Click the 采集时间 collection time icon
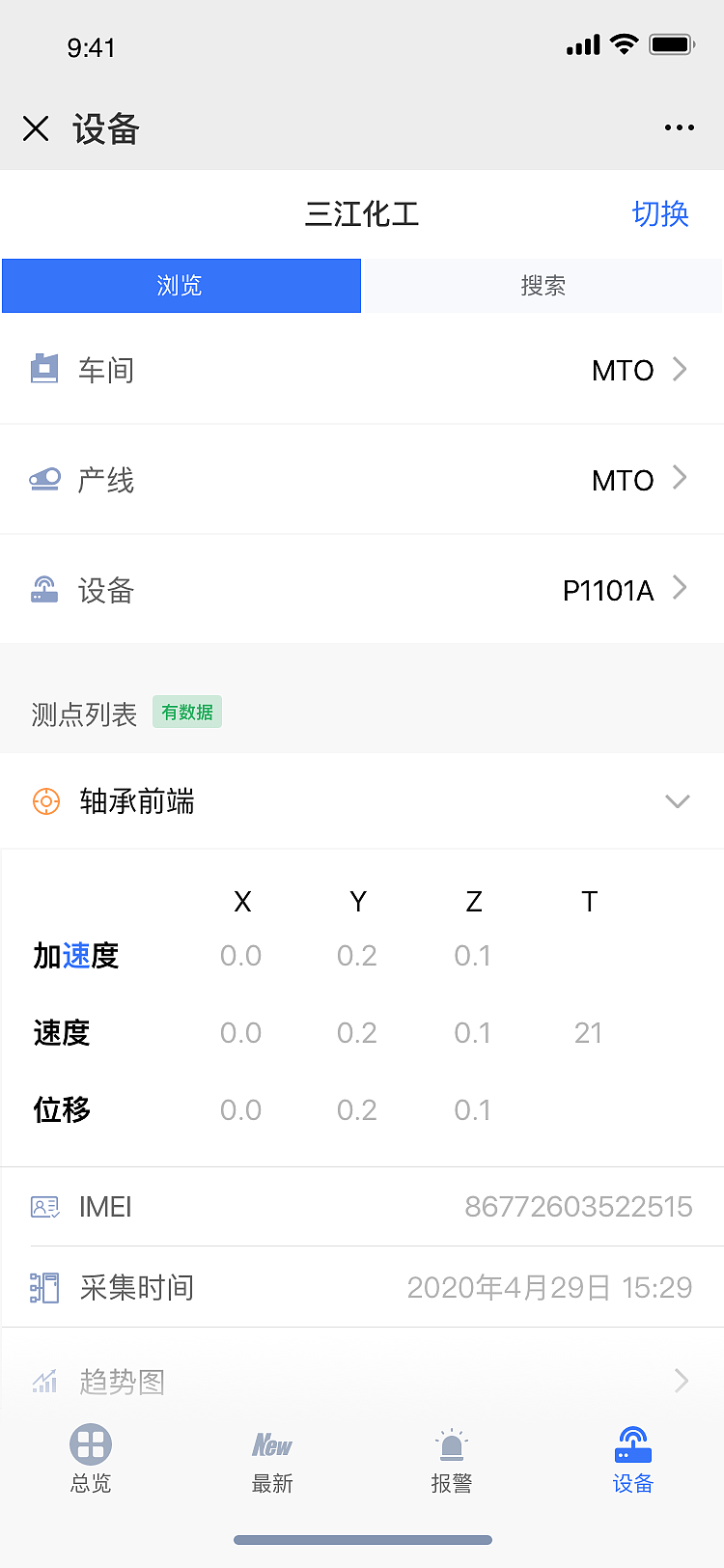 [41, 1287]
